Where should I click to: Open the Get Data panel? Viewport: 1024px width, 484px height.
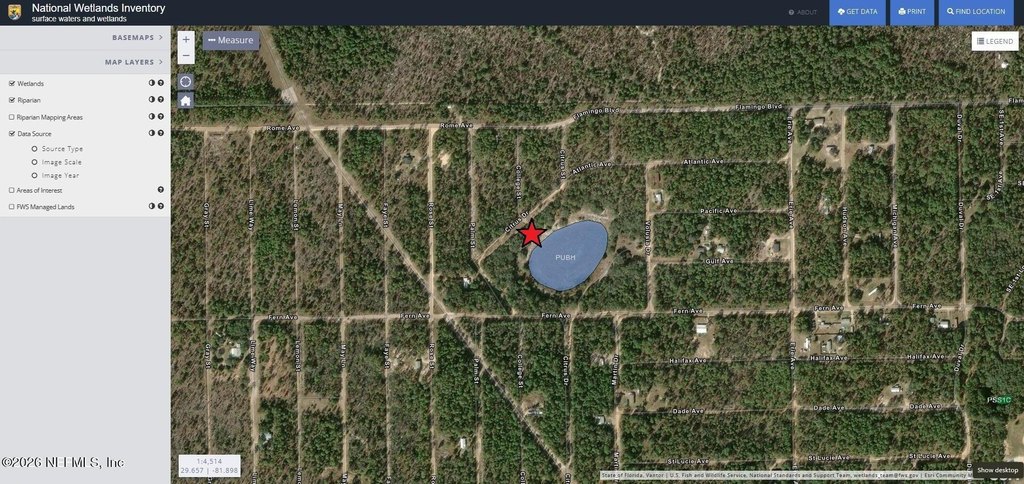[857, 12]
